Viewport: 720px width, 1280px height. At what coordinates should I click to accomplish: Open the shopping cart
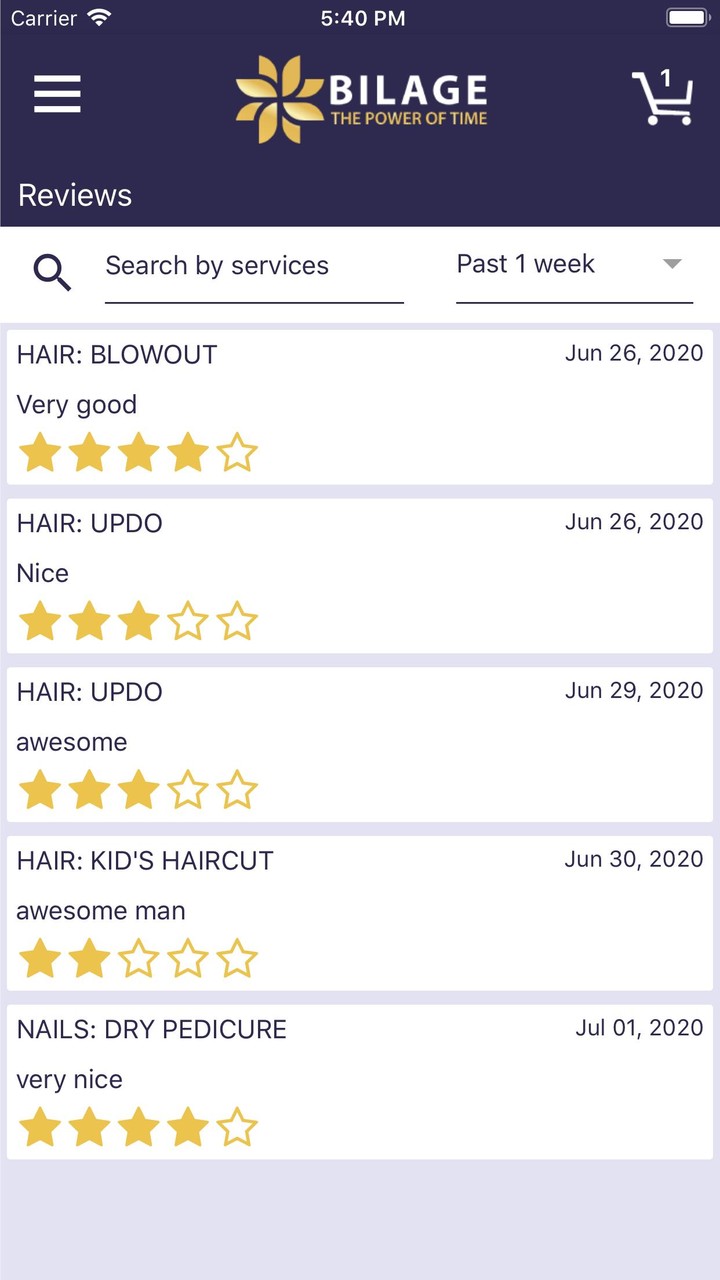pyautogui.click(x=662, y=98)
